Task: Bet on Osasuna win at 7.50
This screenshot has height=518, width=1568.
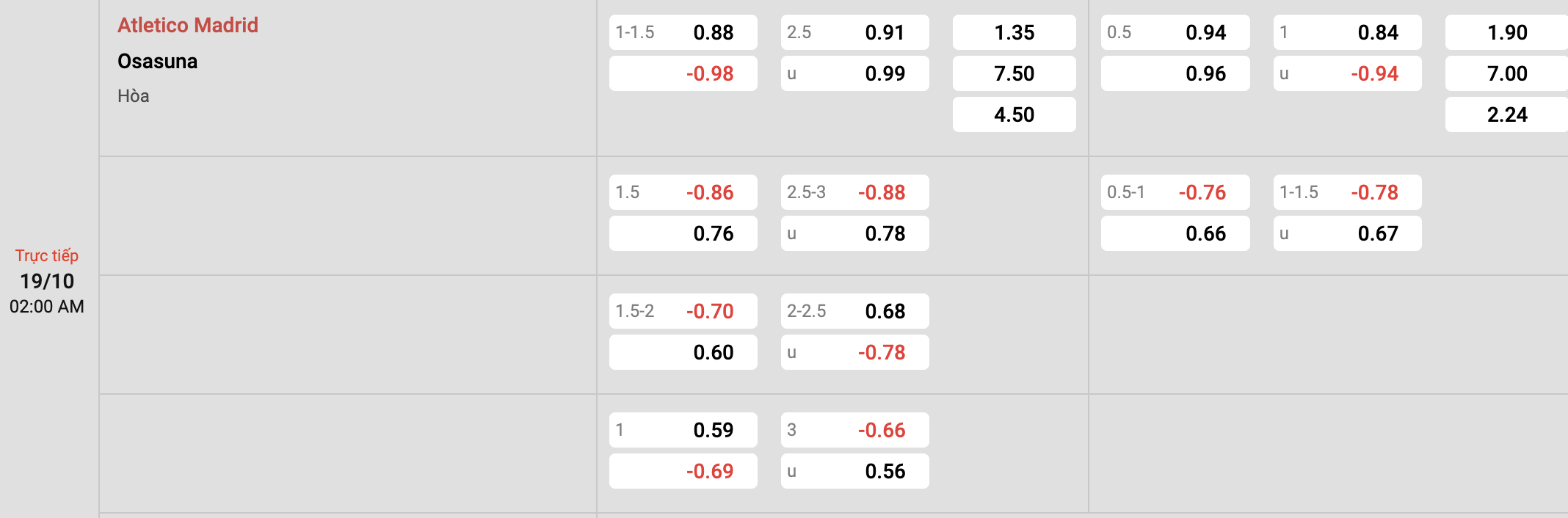Action: click(x=1014, y=73)
